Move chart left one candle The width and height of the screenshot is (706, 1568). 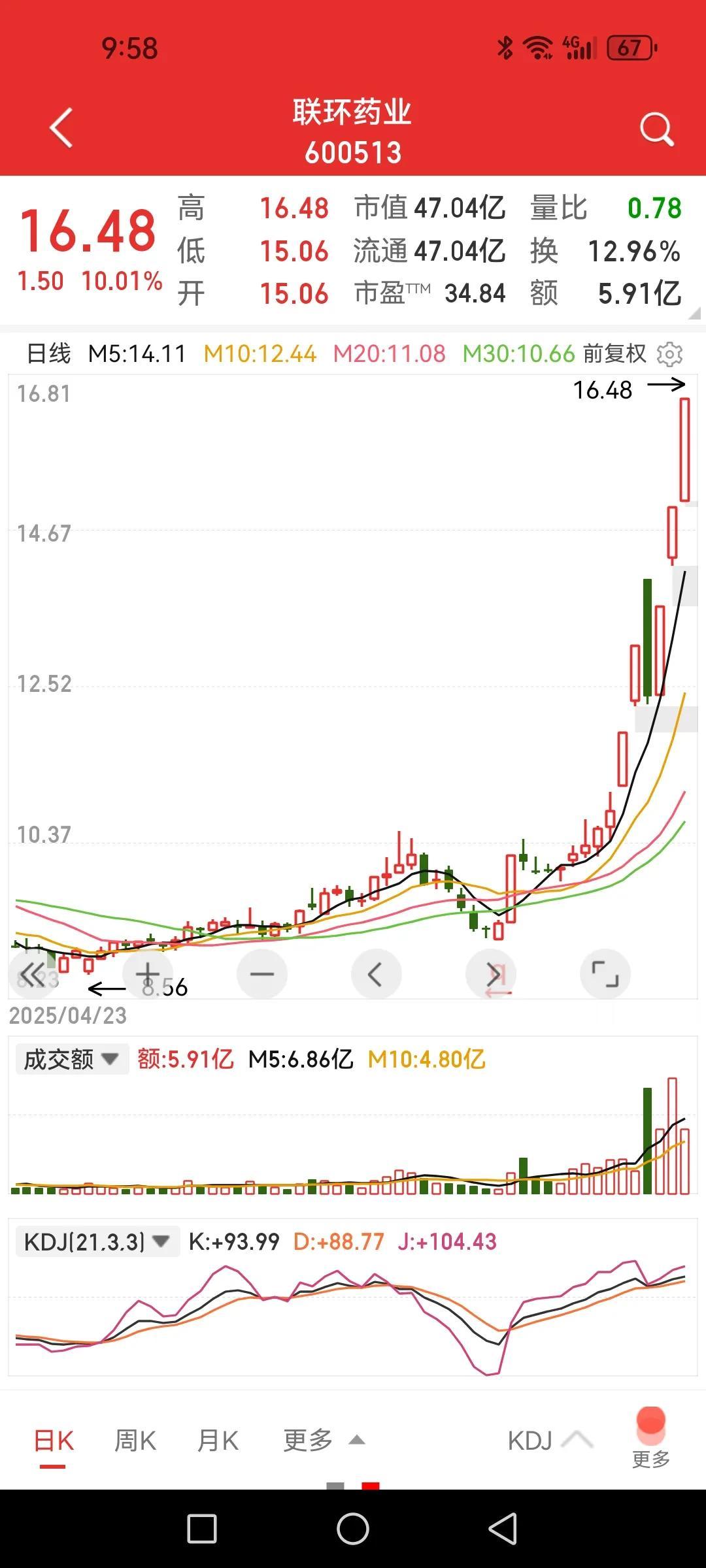click(376, 974)
